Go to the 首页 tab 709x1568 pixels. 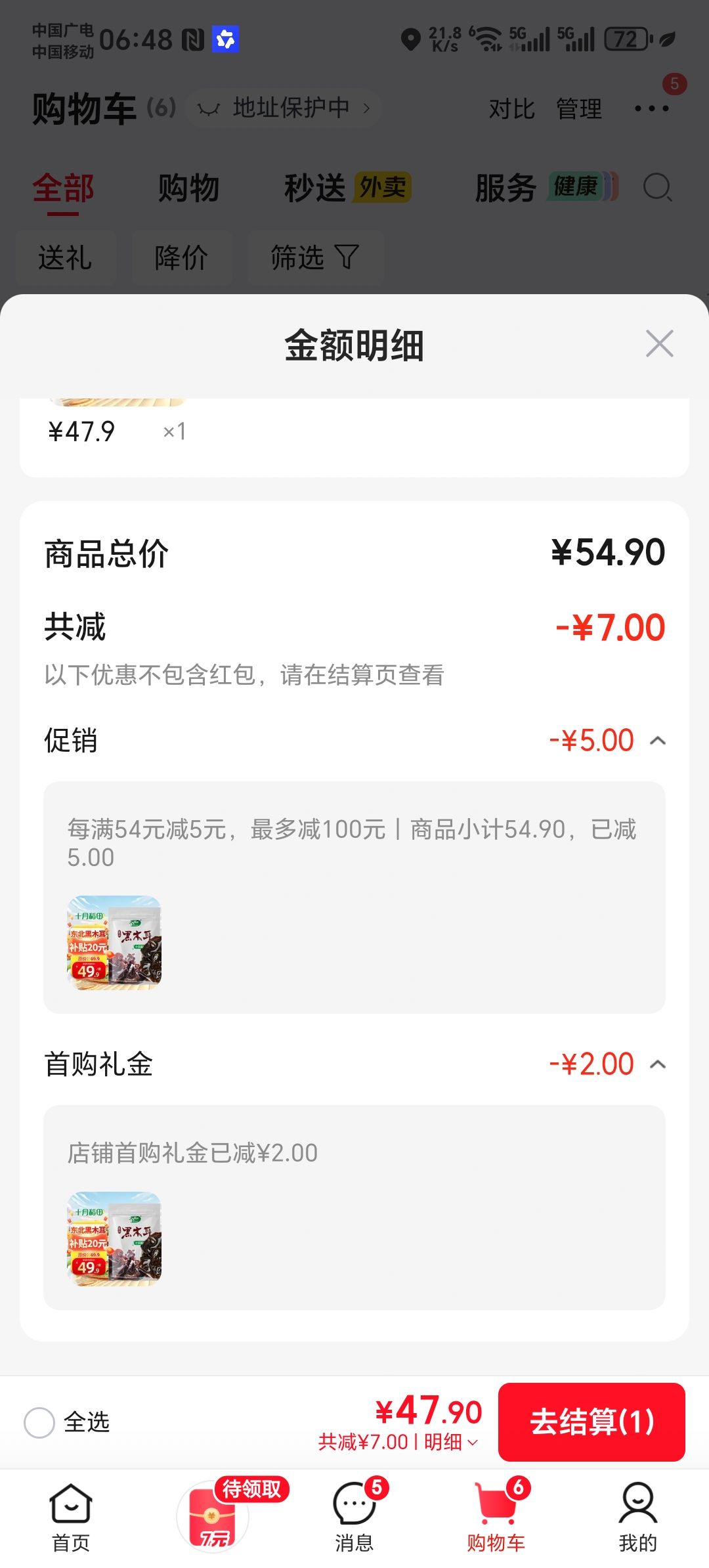tap(71, 1517)
